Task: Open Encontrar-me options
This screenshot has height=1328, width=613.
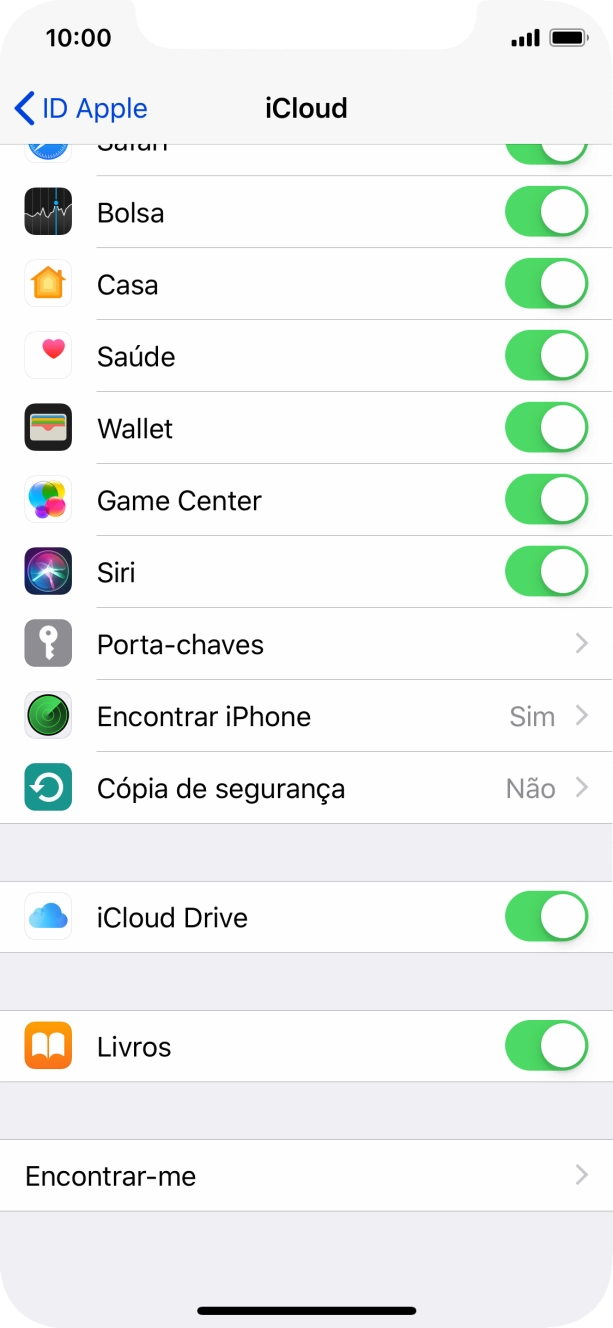Action: pyautogui.click(x=306, y=1176)
